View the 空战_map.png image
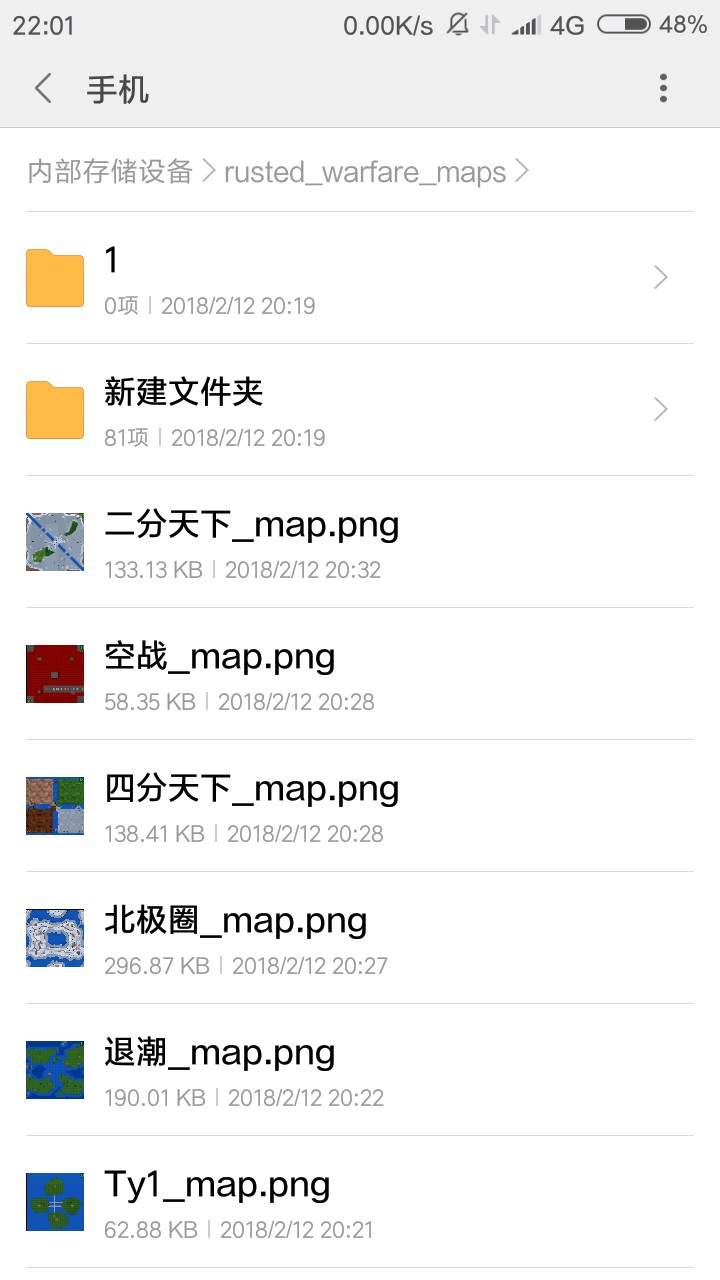Viewport: 720px width, 1280px height. [360, 674]
